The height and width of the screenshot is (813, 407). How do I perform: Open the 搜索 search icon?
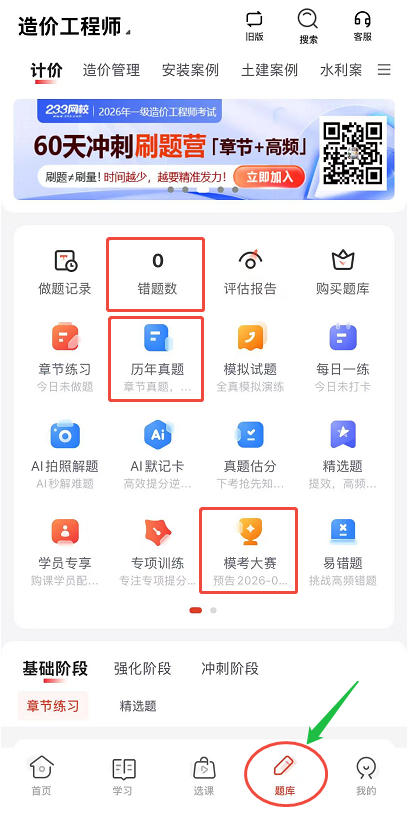pos(308,26)
